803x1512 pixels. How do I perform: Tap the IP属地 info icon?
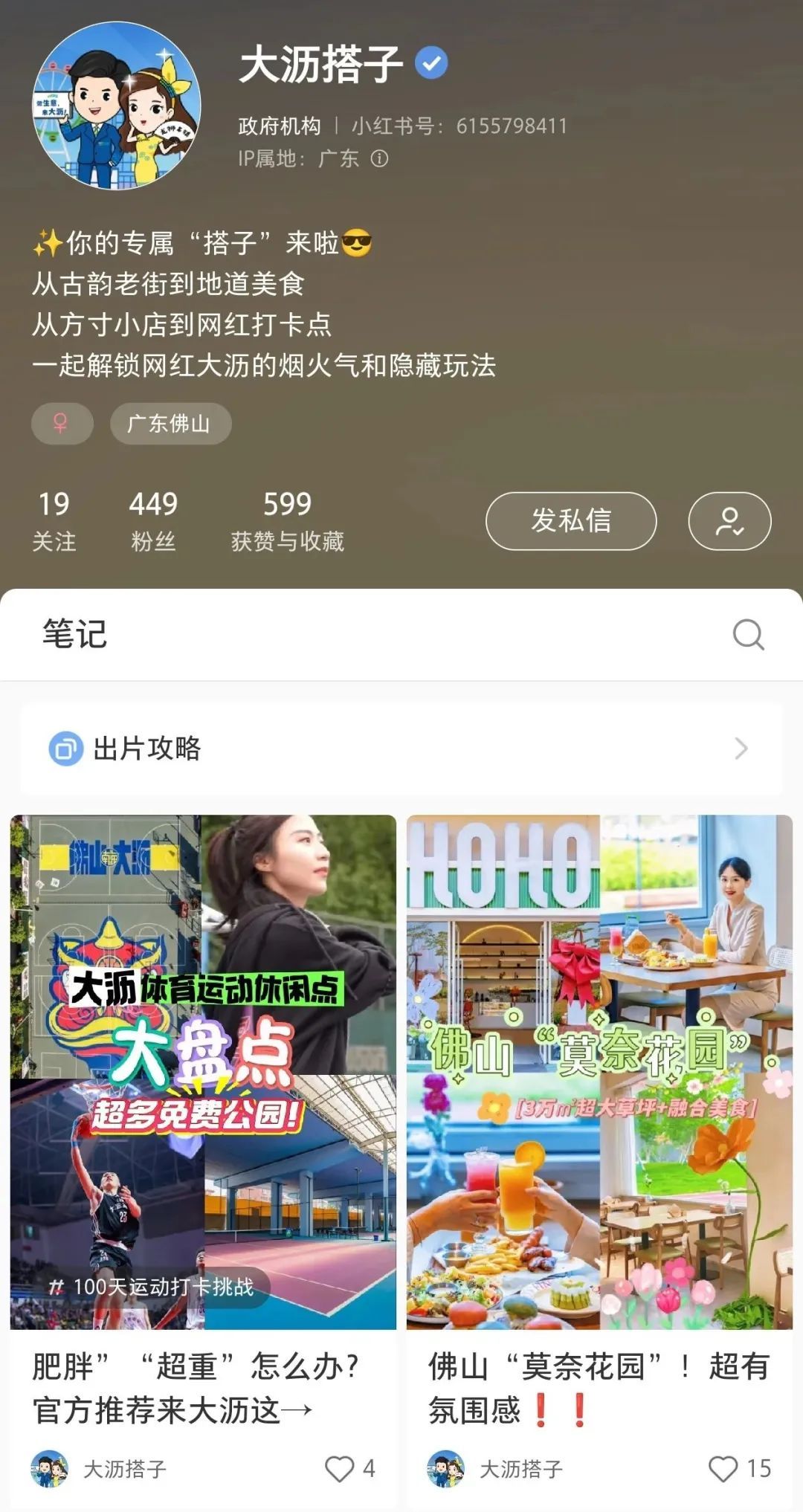379,158
